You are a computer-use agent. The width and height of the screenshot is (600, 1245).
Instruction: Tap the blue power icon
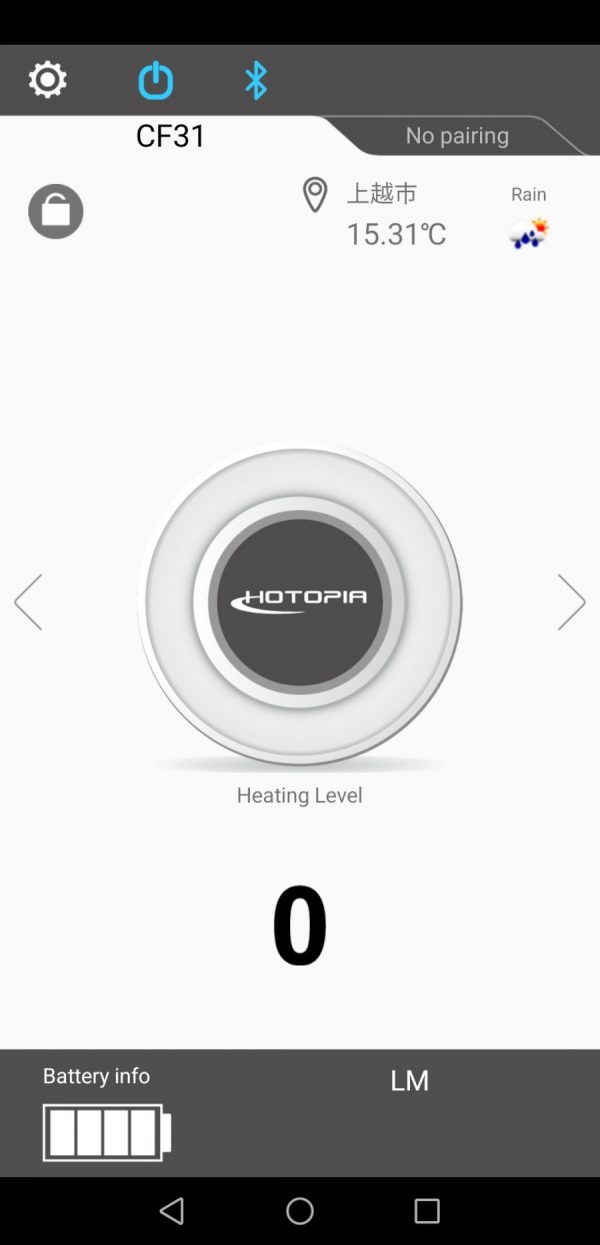click(156, 80)
